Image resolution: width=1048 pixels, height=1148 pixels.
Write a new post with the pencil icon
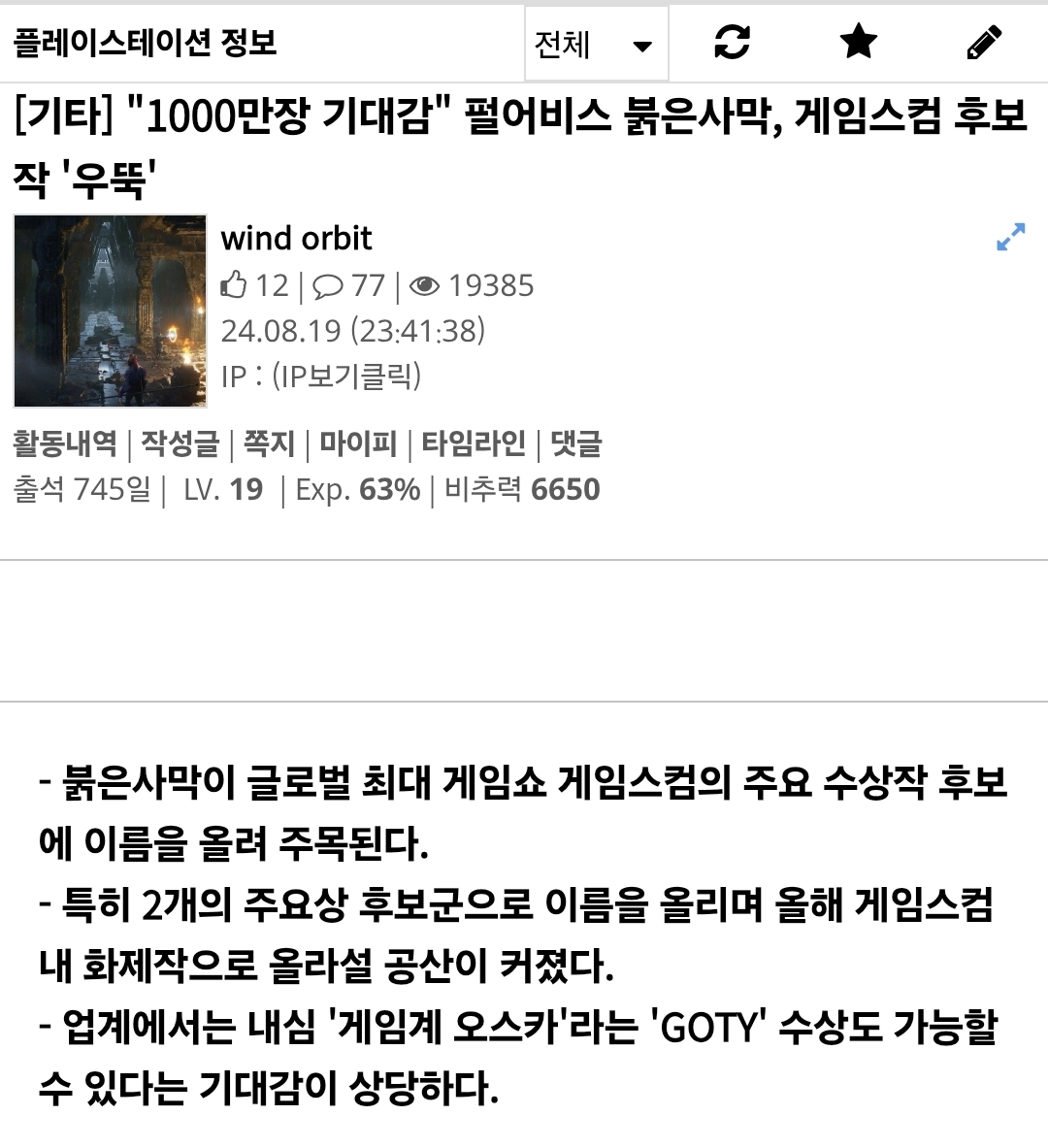tap(984, 43)
